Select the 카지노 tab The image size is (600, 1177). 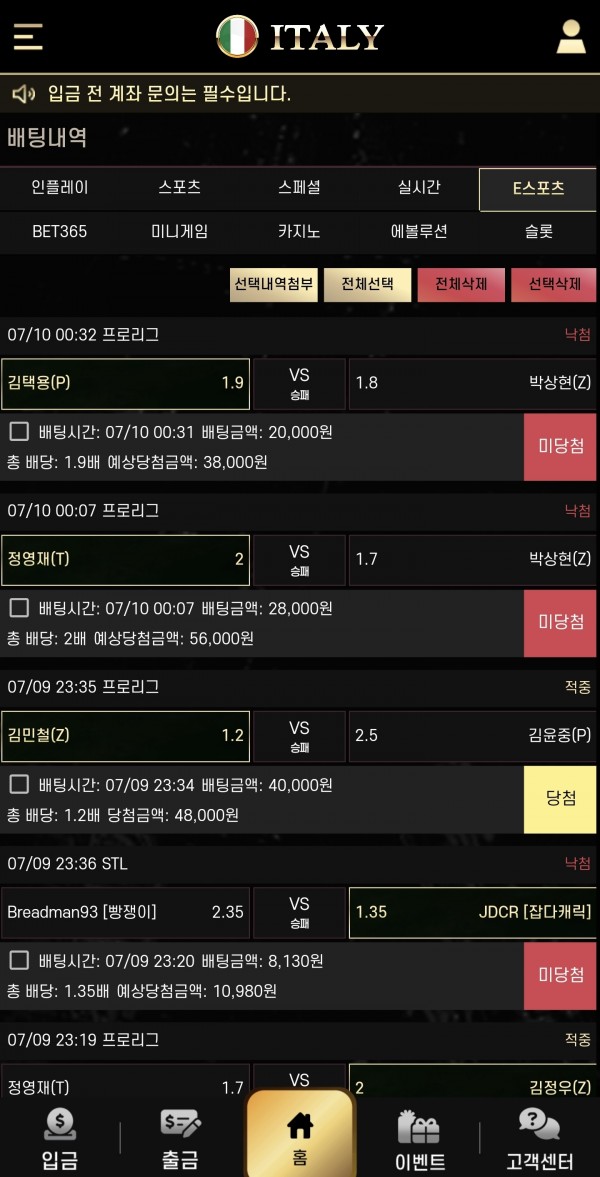coord(299,232)
